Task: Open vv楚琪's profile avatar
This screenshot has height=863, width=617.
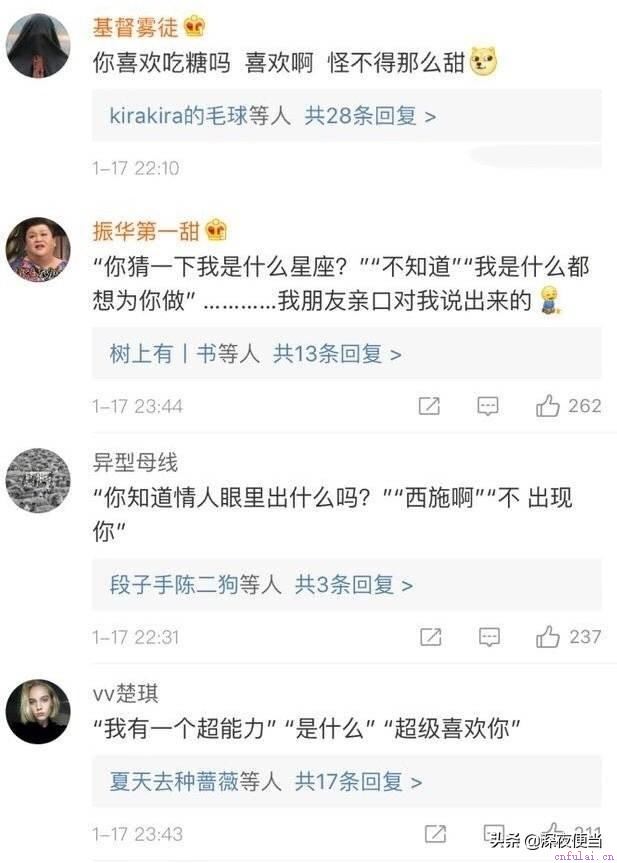Action: pos(38,711)
